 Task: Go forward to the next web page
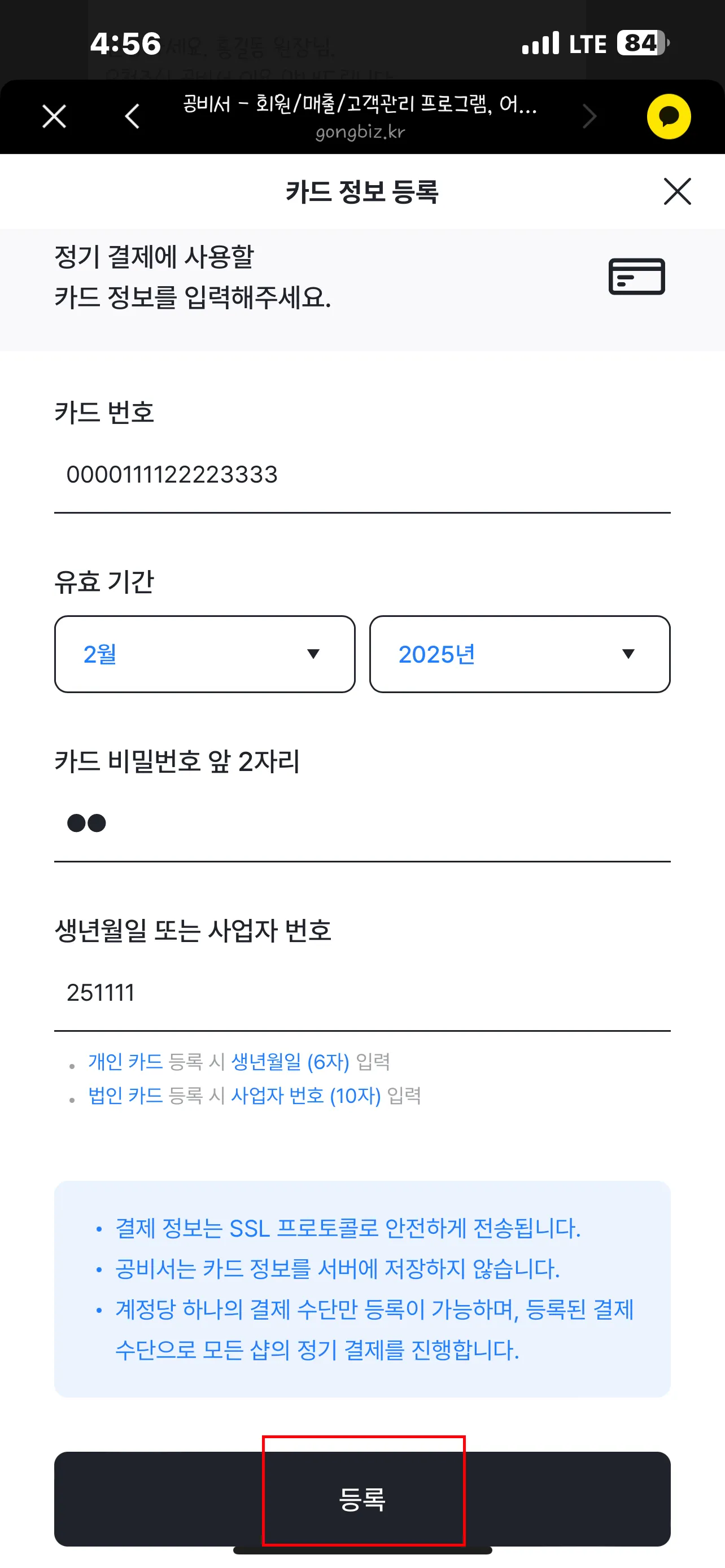589,116
